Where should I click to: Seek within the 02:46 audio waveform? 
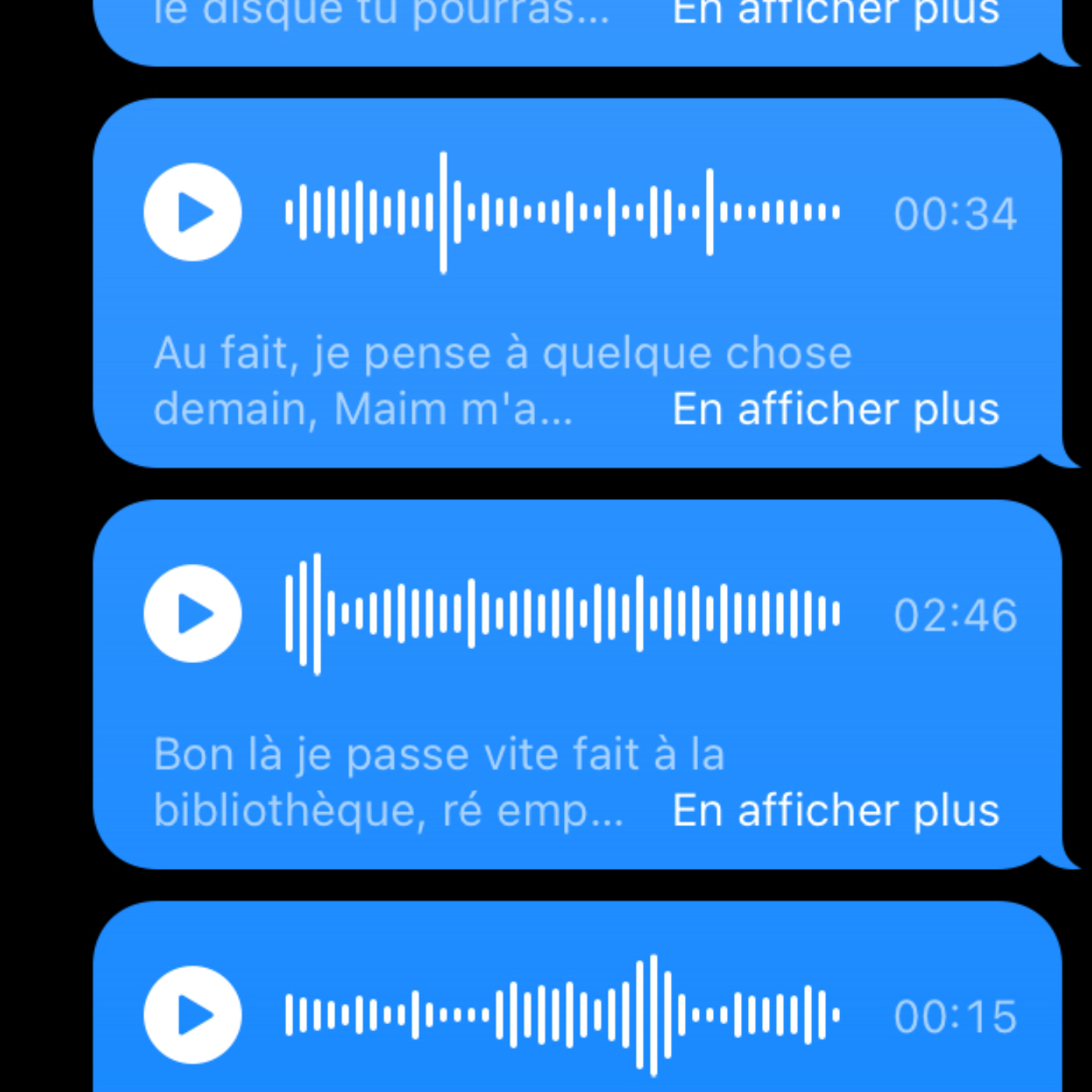pos(562,614)
